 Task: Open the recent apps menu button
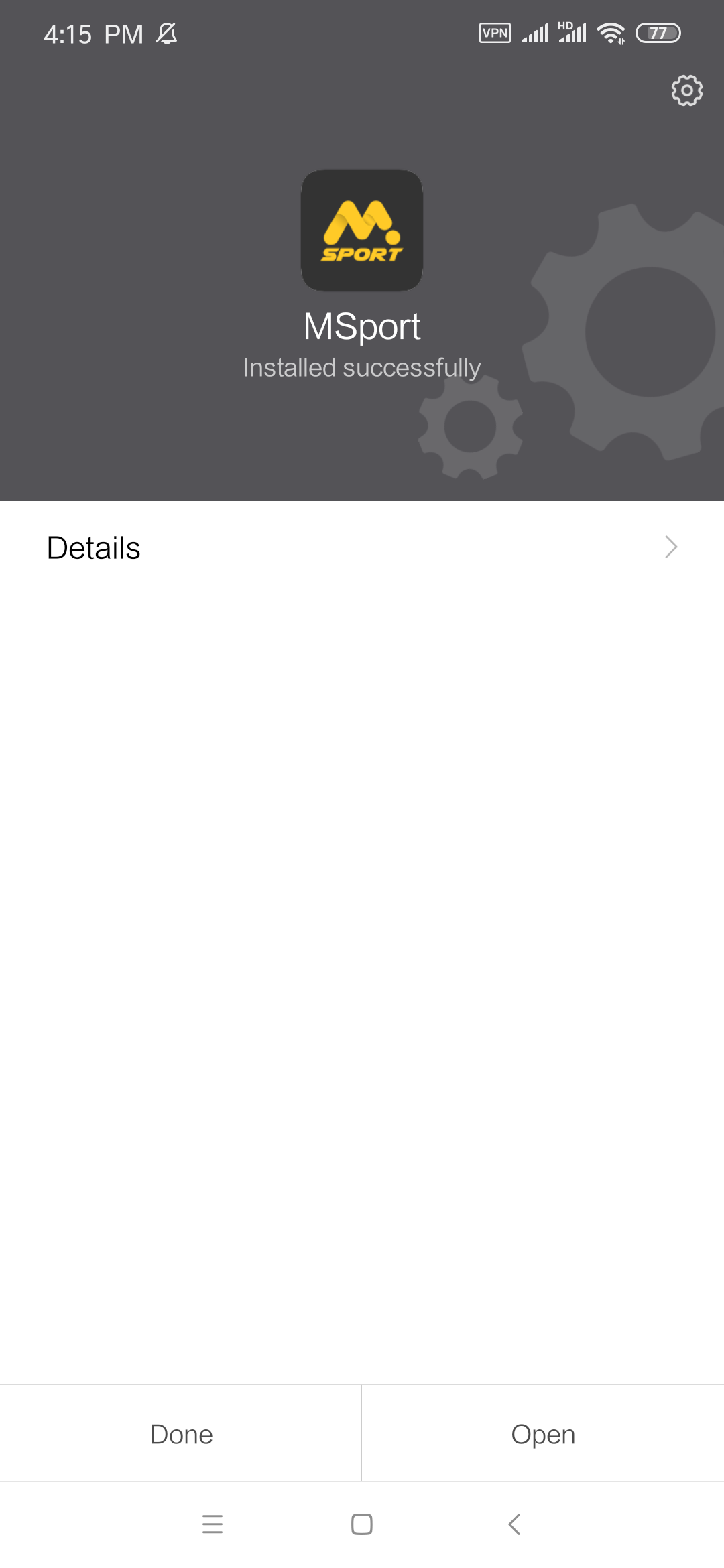point(213,1524)
